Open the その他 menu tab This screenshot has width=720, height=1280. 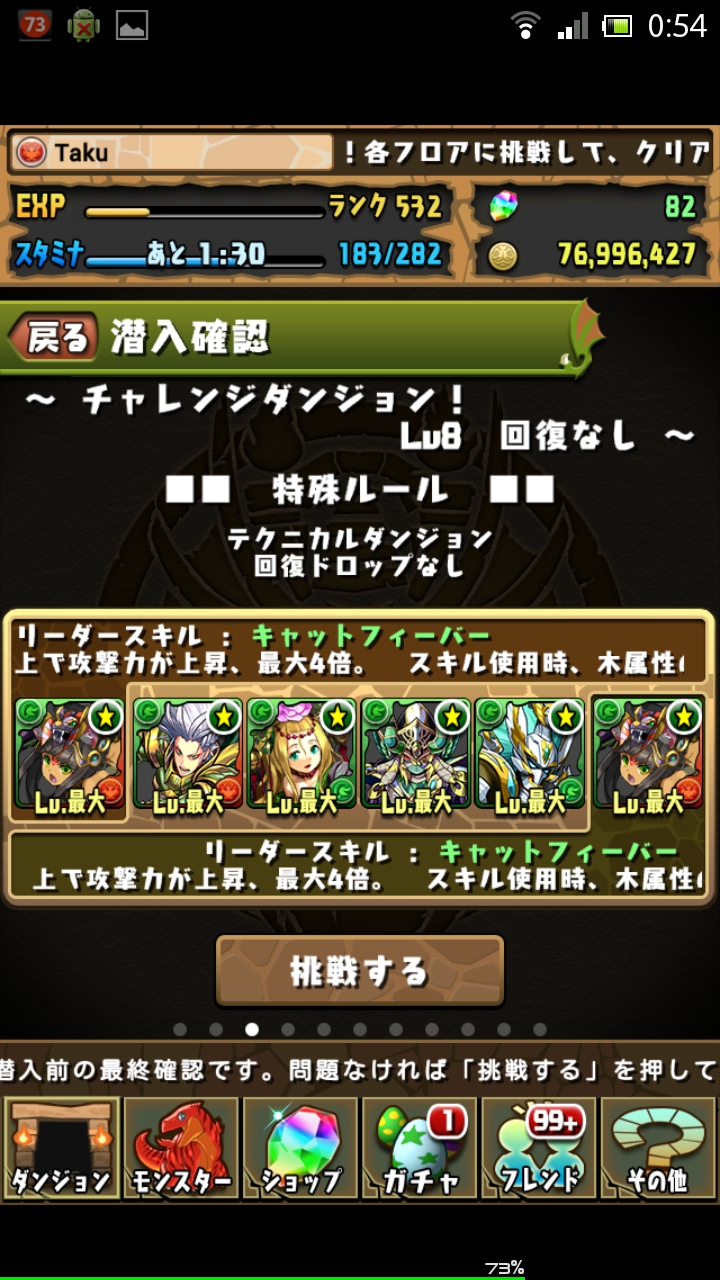[657, 1148]
